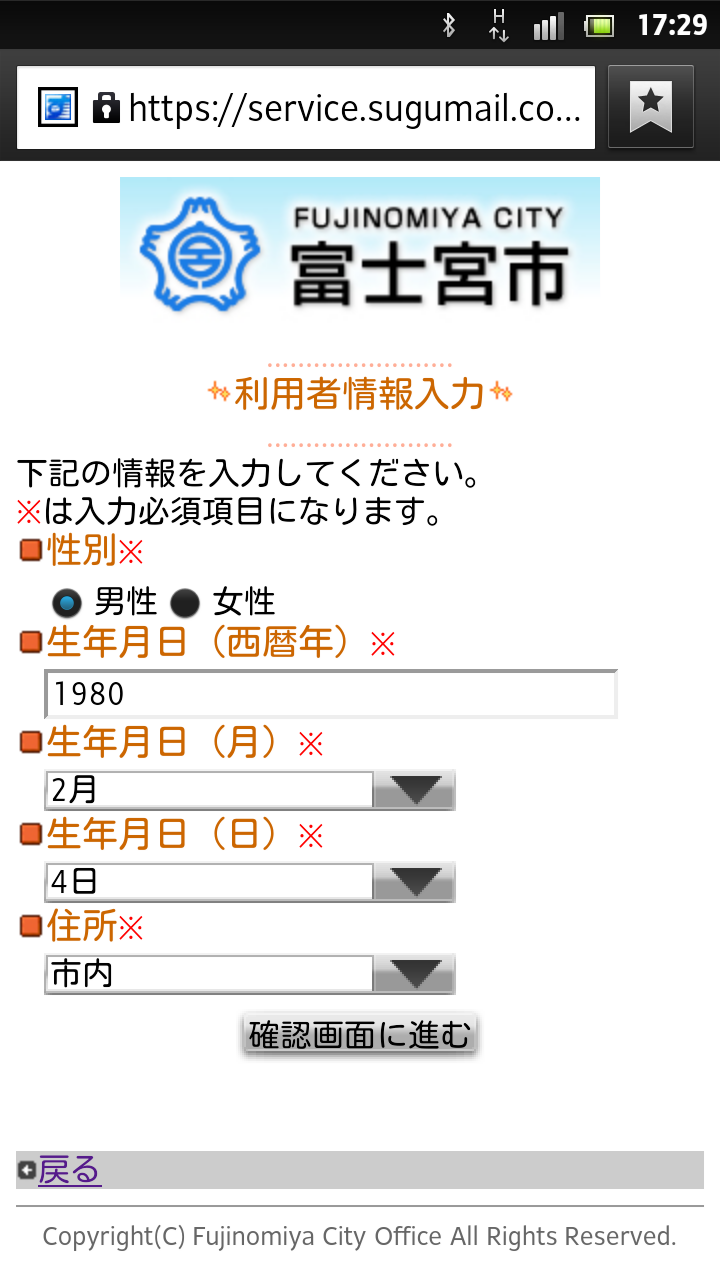
Task: Open the birth month dropdown showing 2月
Action: [250, 790]
